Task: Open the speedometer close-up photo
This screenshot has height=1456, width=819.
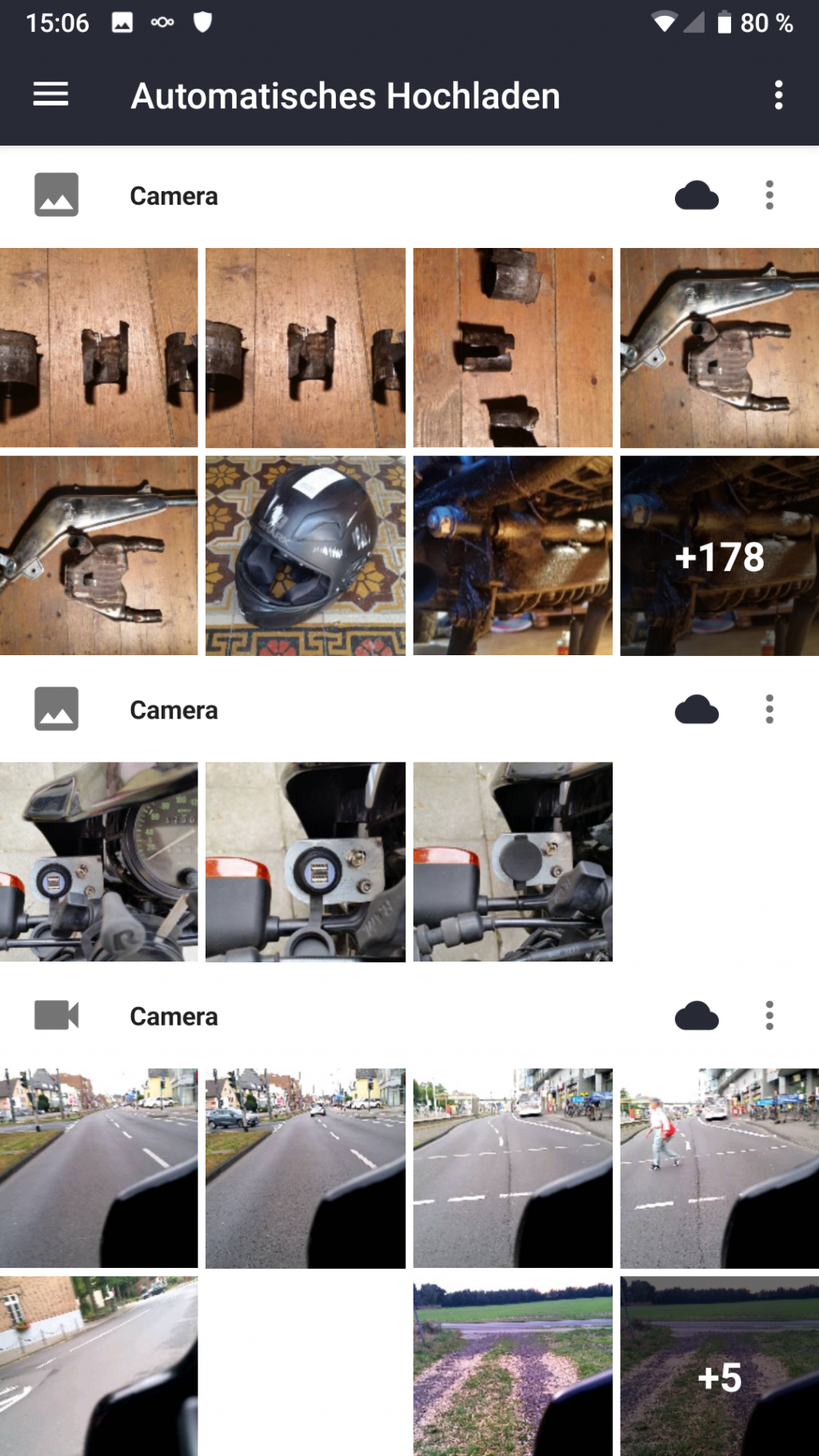Action: click(x=98, y=862)
